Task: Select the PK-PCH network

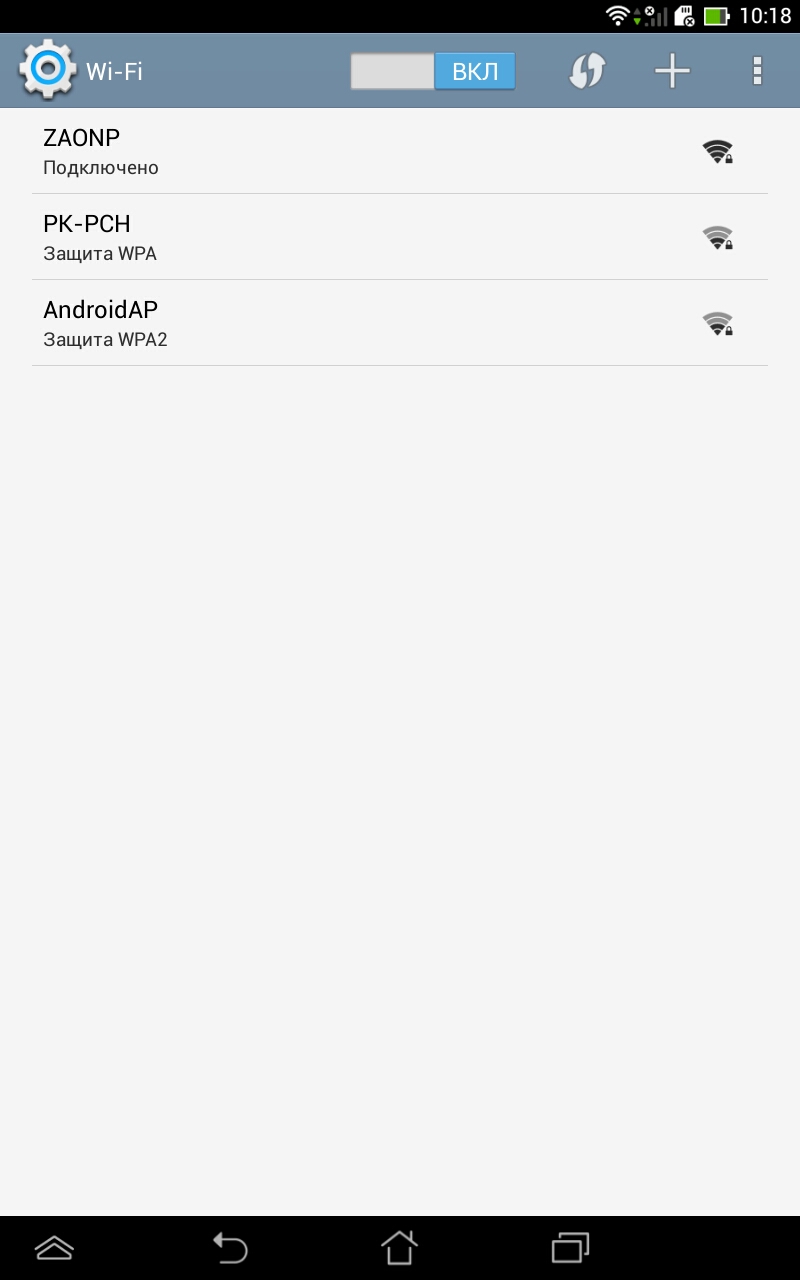Action: [400, 237]
